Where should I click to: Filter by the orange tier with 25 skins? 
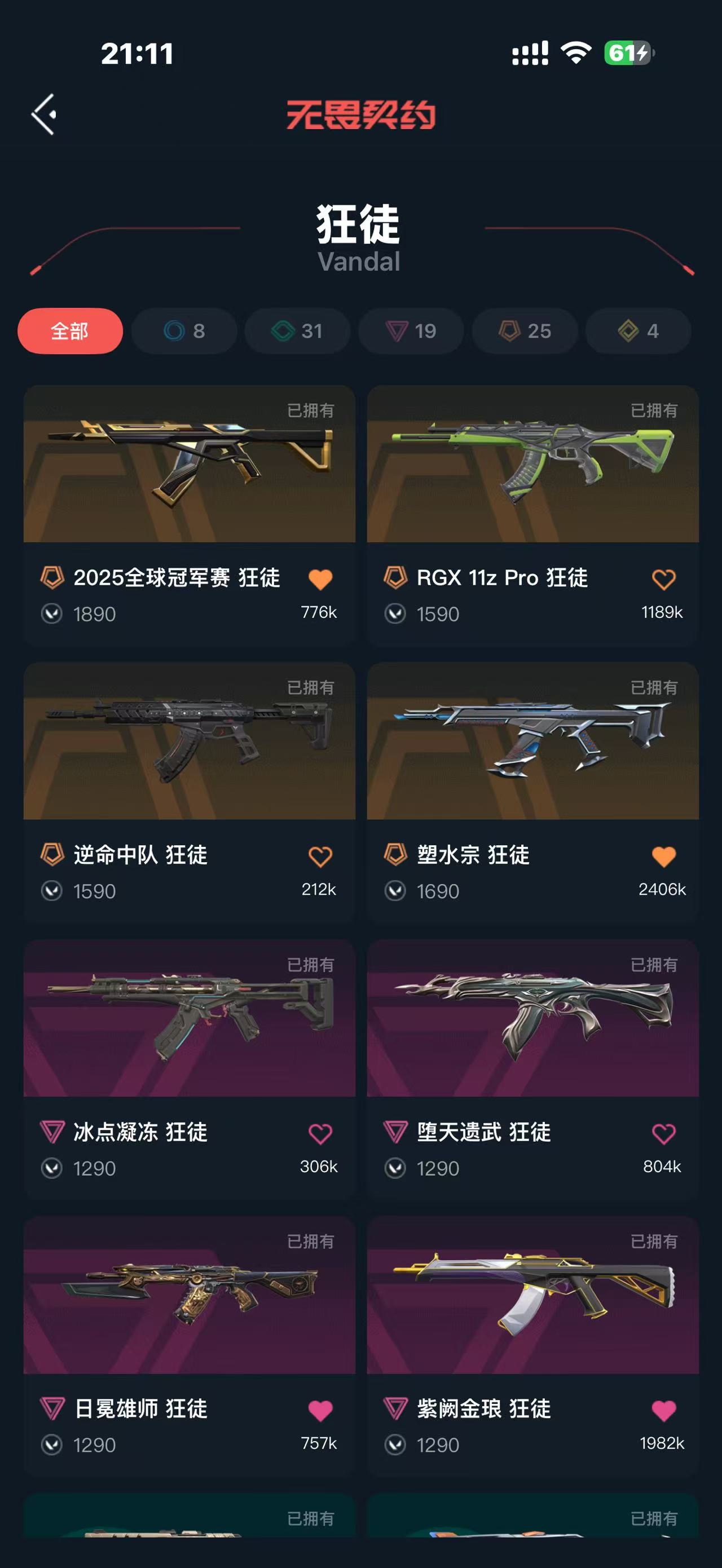(x=525, y=331)
